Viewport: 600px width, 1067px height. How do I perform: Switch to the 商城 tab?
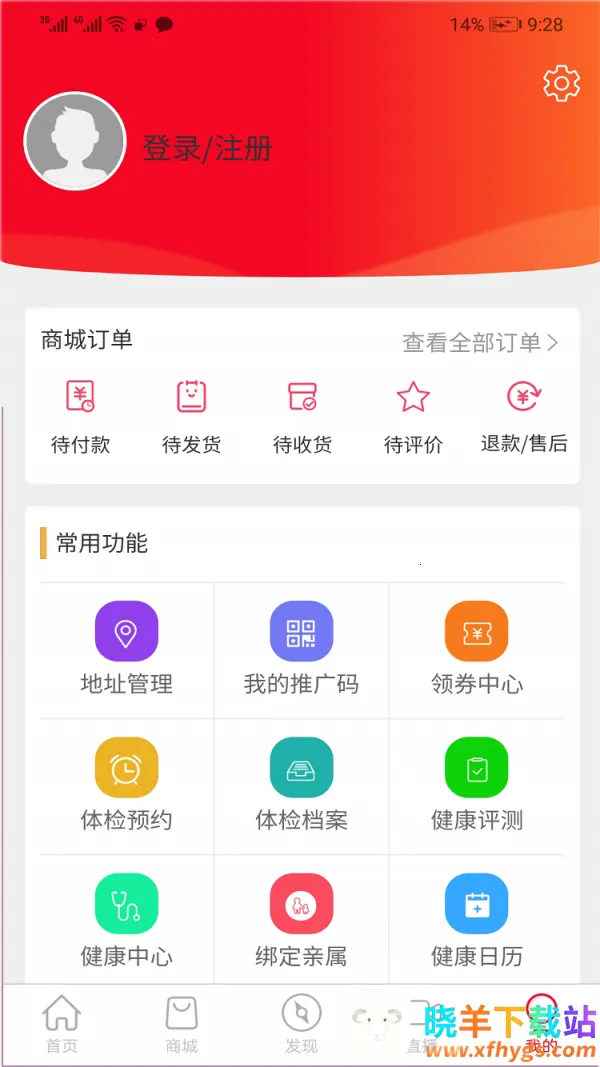pyautogui.click(x=181, y=1025)
